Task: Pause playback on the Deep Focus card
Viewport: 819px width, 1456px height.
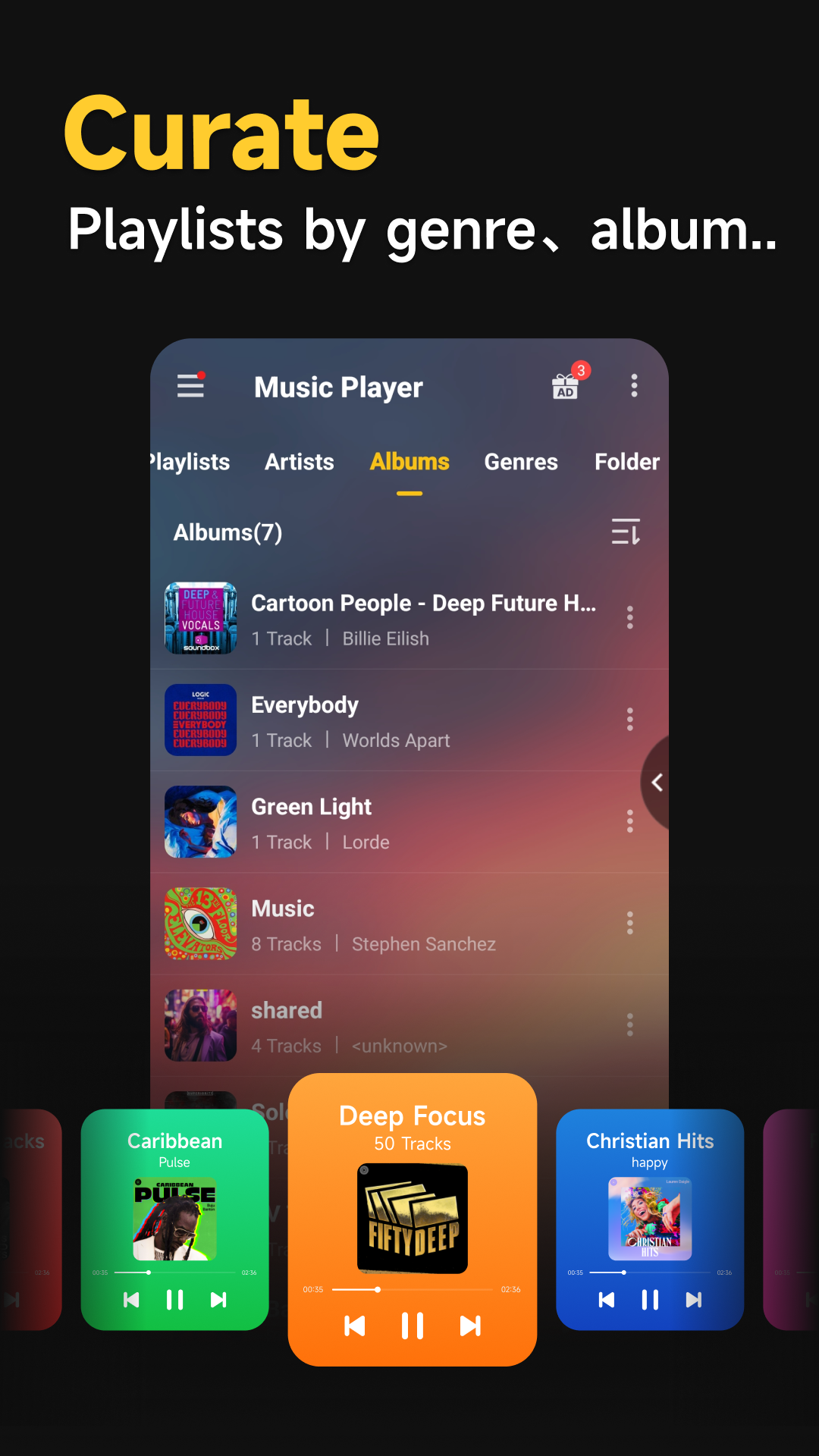Action: point(412,1326)
